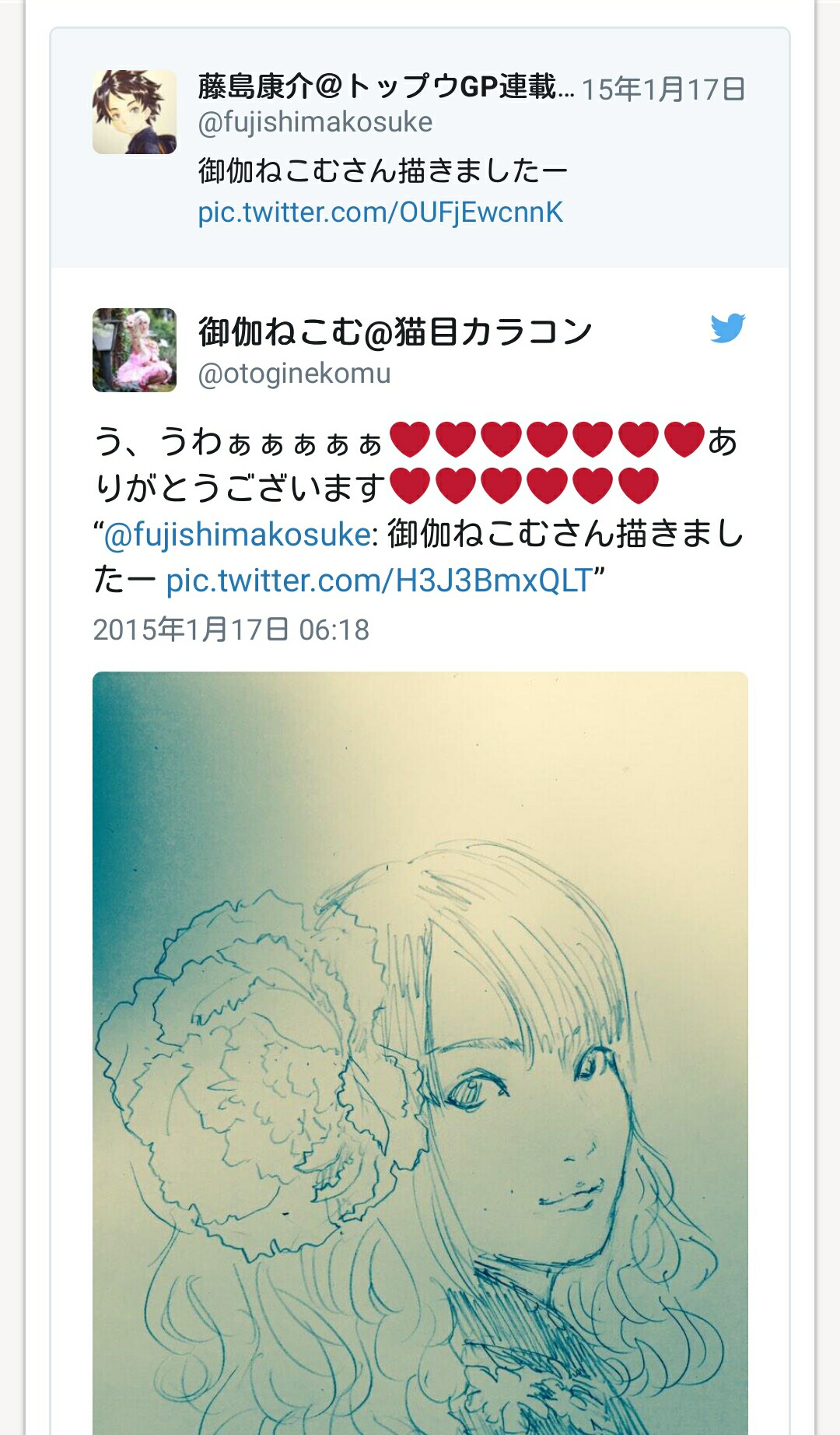Open the 2015年1月17日 06:18 timestamp

[x=231, y=630]
